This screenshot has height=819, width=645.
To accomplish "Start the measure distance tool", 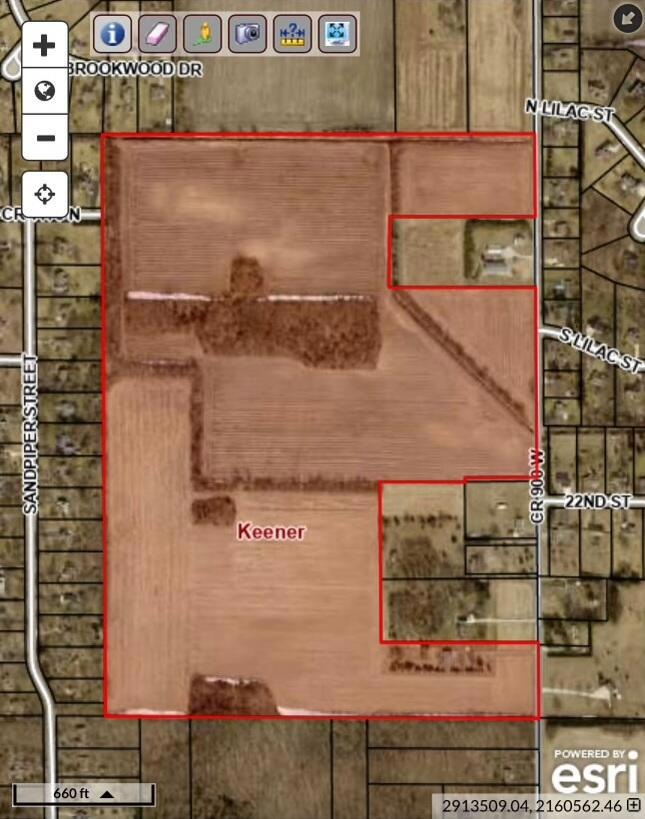I will 292,34.
